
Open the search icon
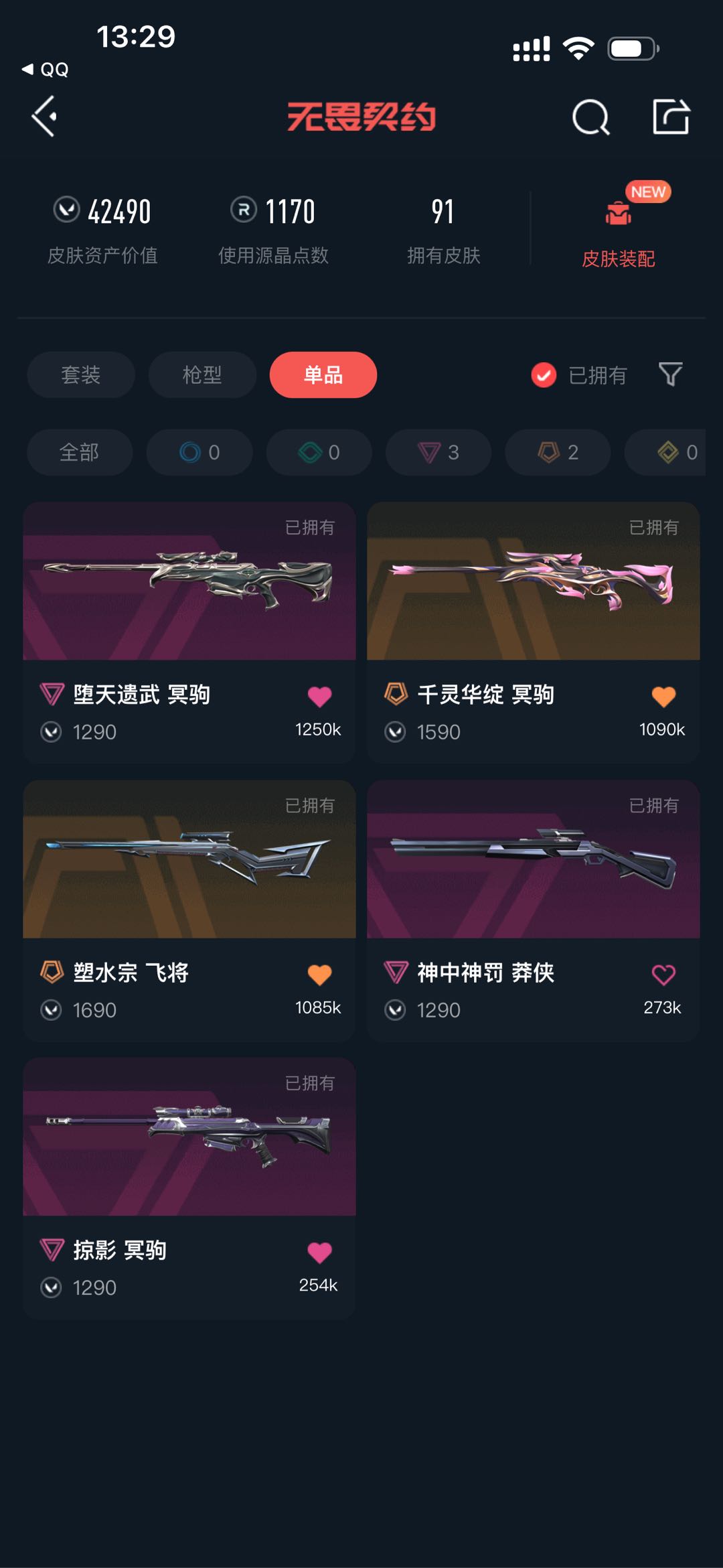(590, 118)
